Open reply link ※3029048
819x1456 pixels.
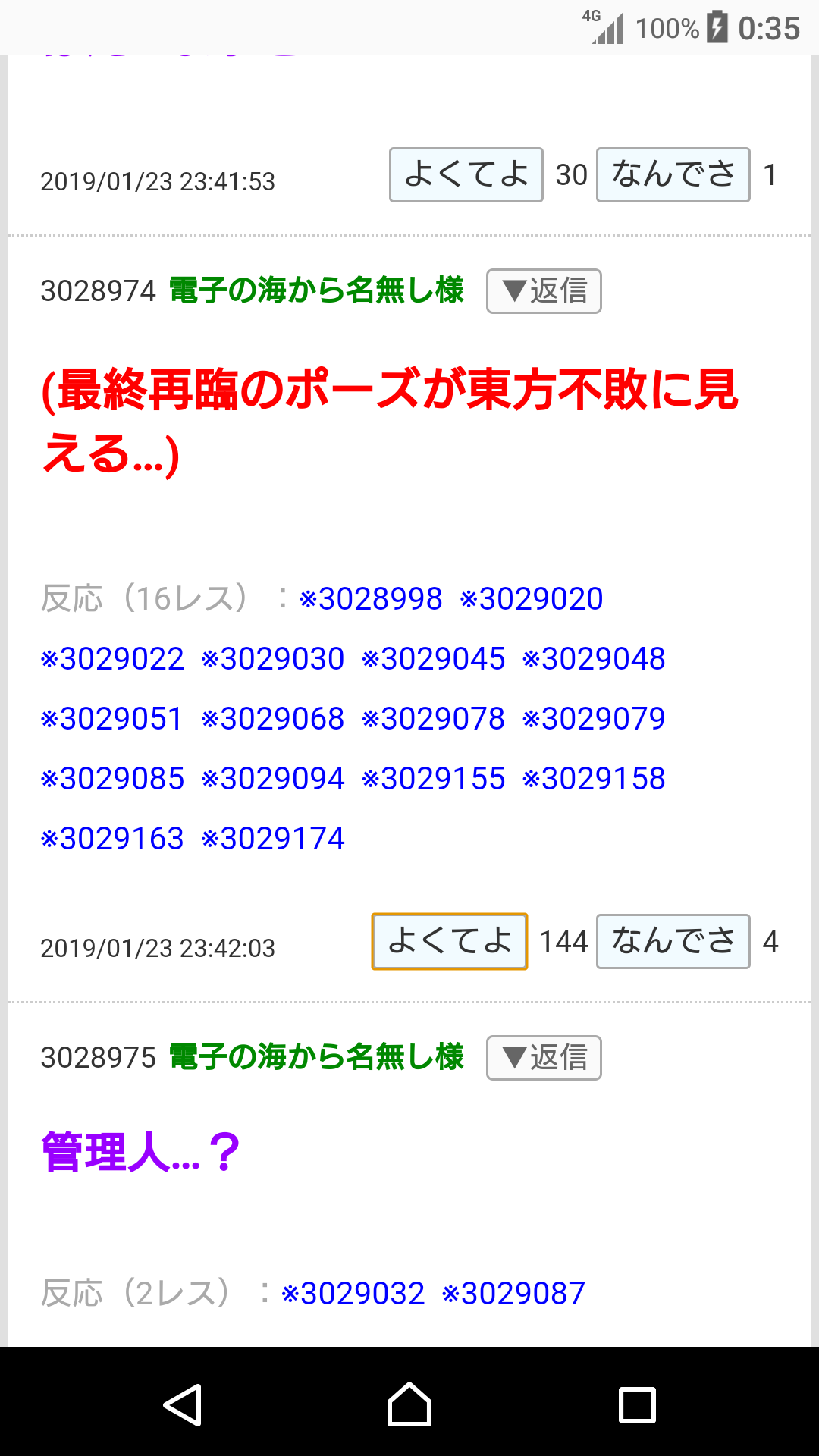coord(595,659)
